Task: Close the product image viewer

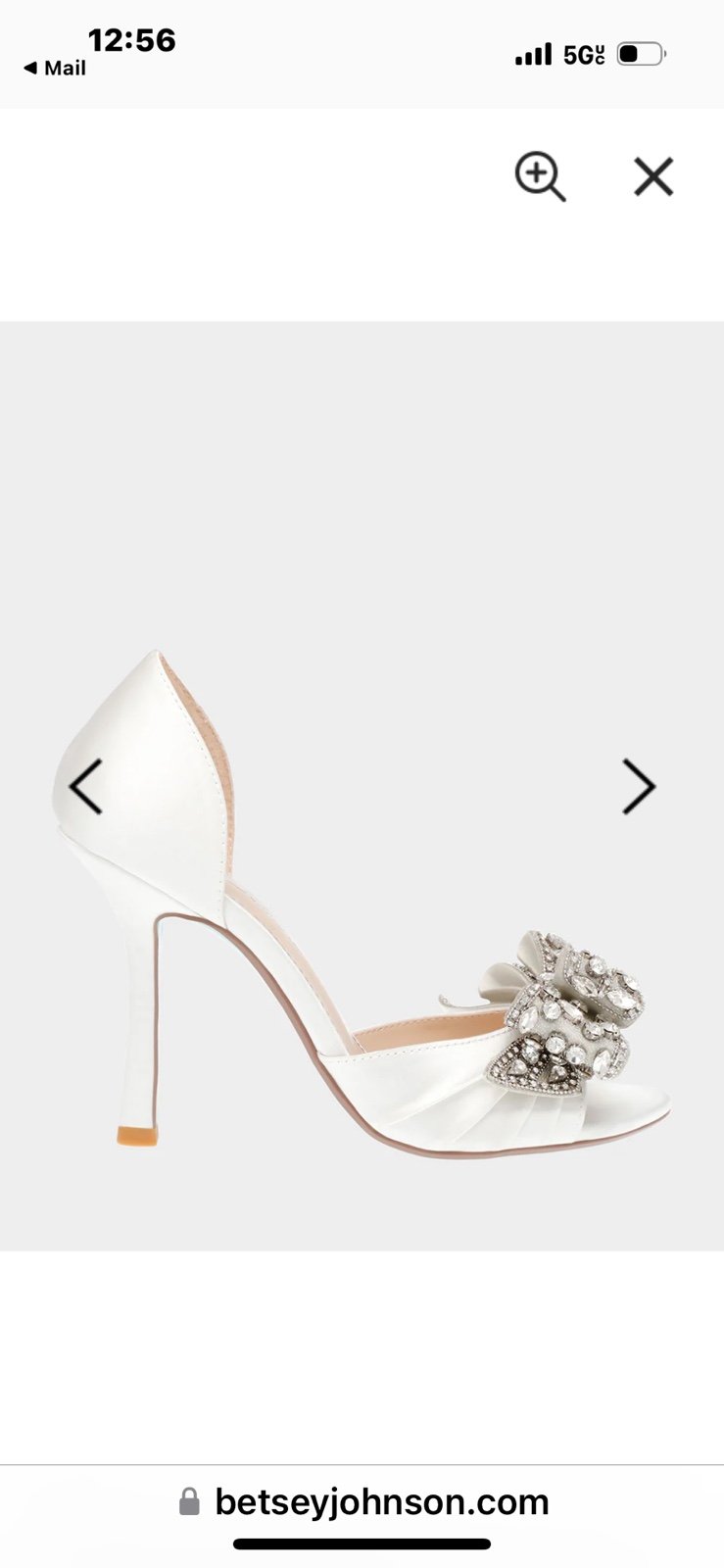Action: [653, 177]
